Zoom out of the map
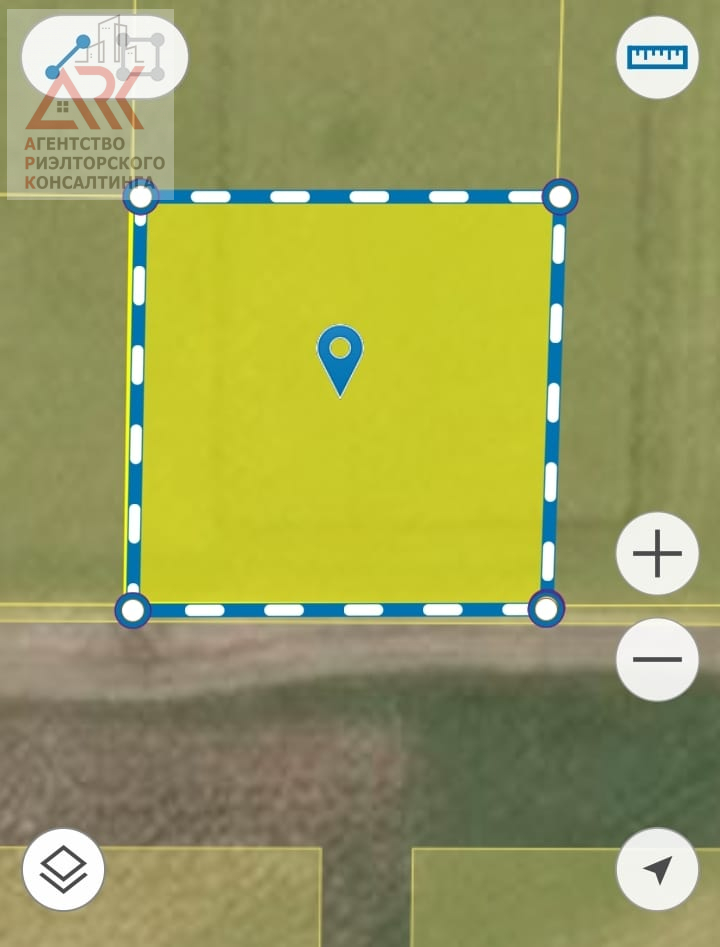720x947 pixels. [657, 659]
